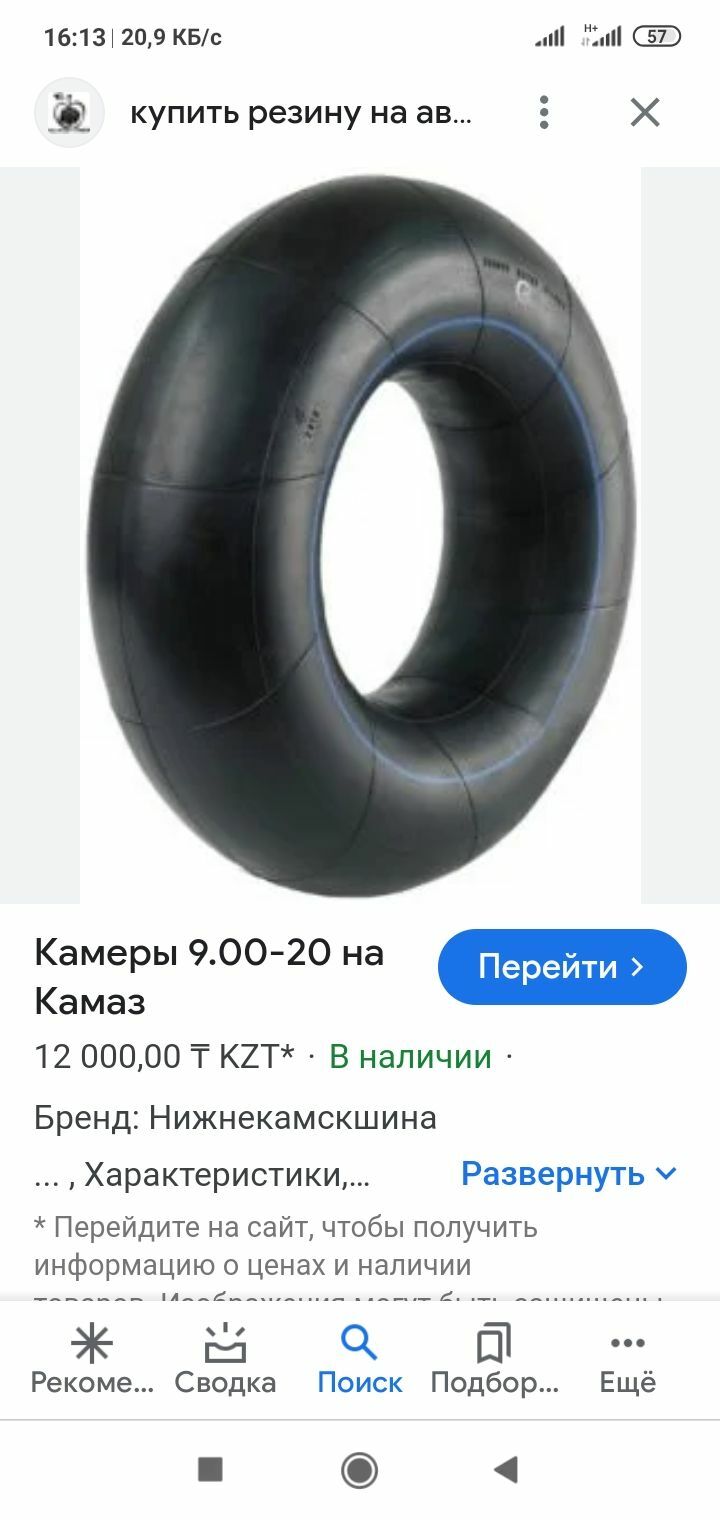Select the Поиск tab

pos(360,1360)
